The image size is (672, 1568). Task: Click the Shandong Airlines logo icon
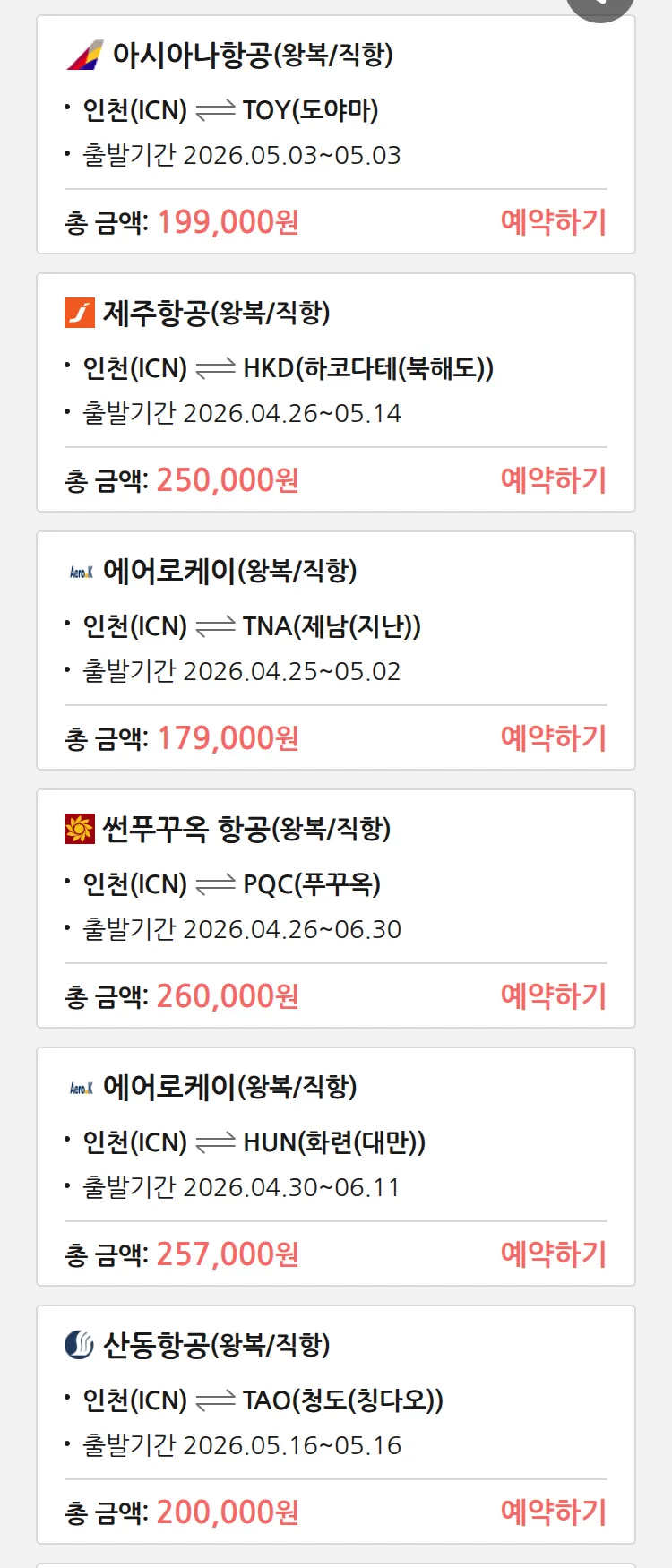80,1343
